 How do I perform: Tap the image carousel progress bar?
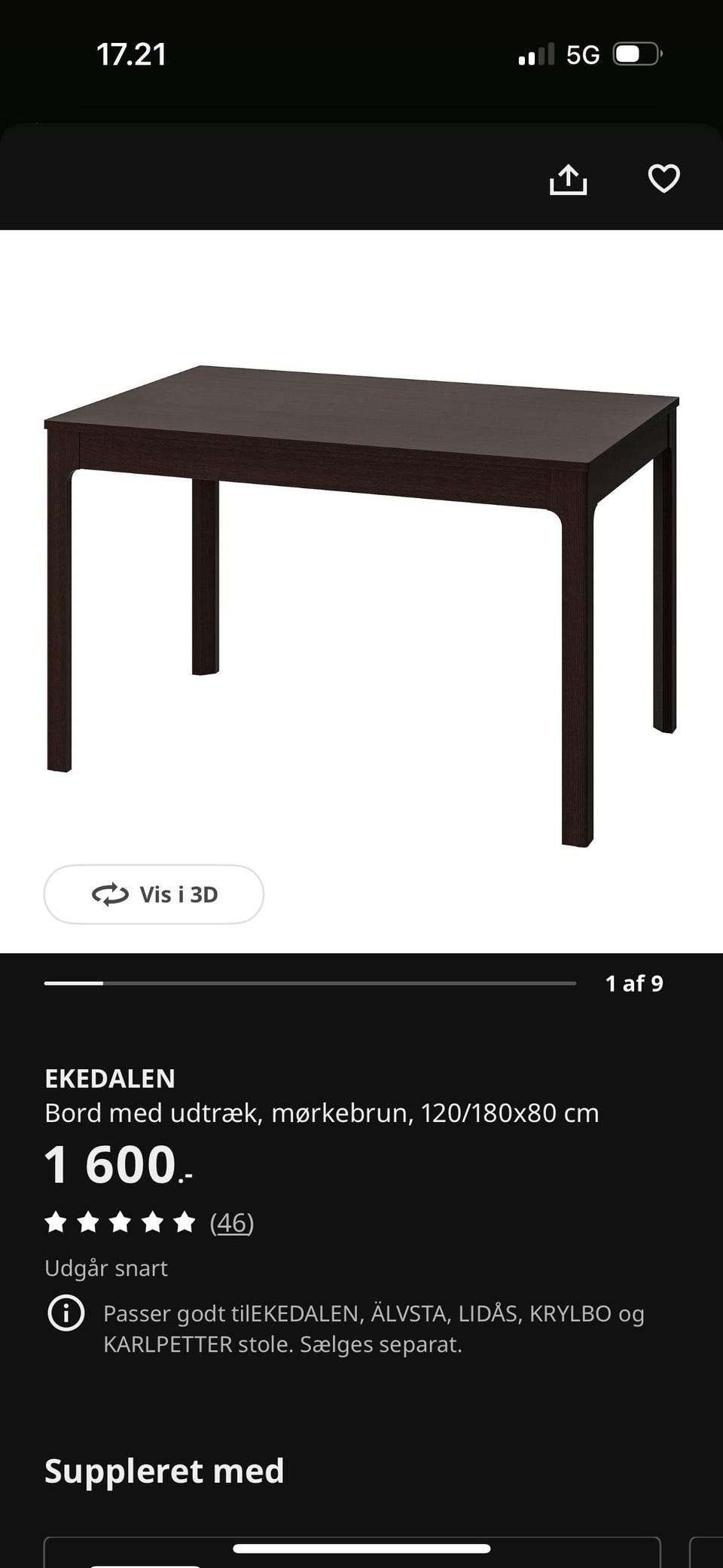click(x=311, y=983)
